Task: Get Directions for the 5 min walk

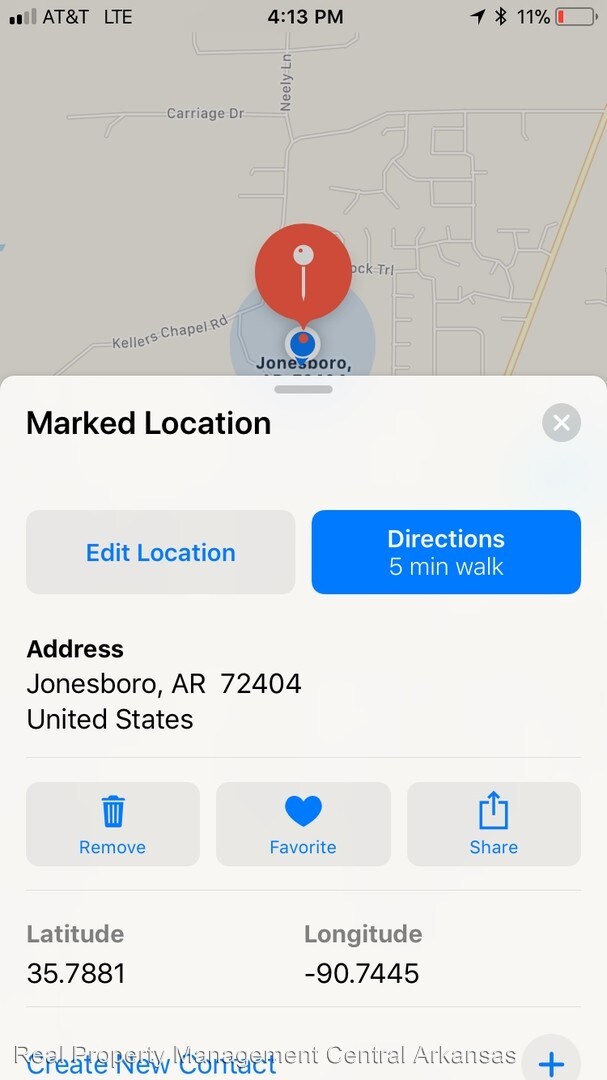Action: (446, 552)
